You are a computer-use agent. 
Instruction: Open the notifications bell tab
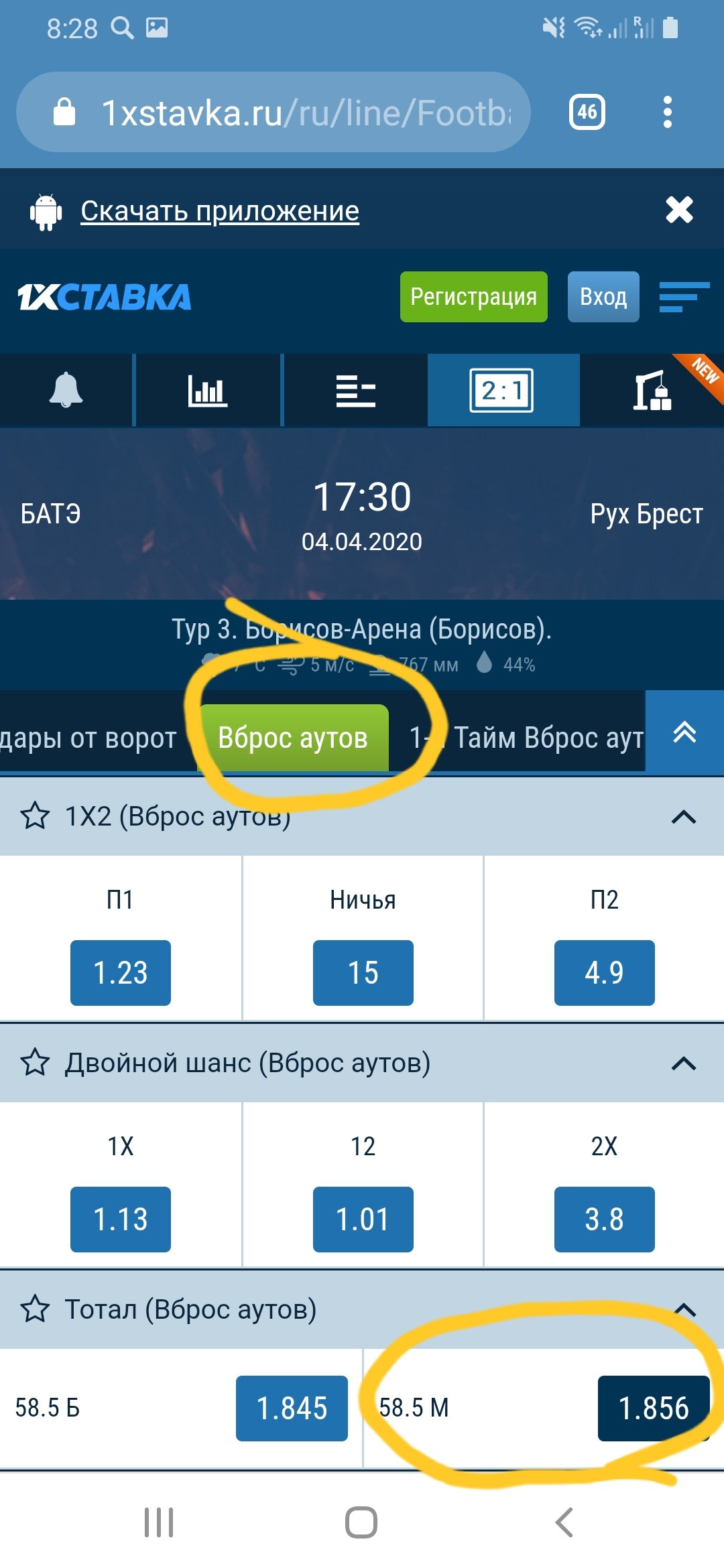[x=66, y=390]
